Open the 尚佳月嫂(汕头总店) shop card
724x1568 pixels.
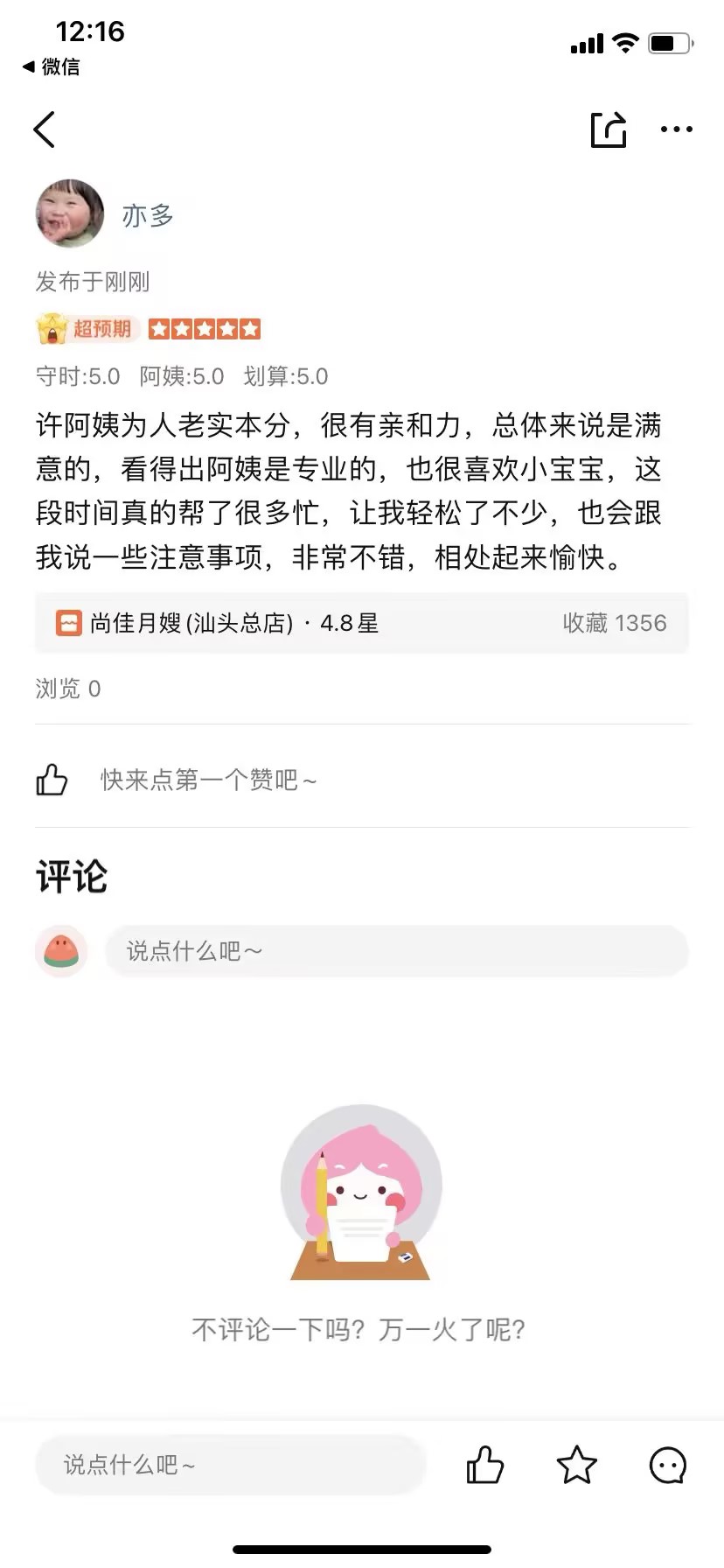[x=361, y=623]
